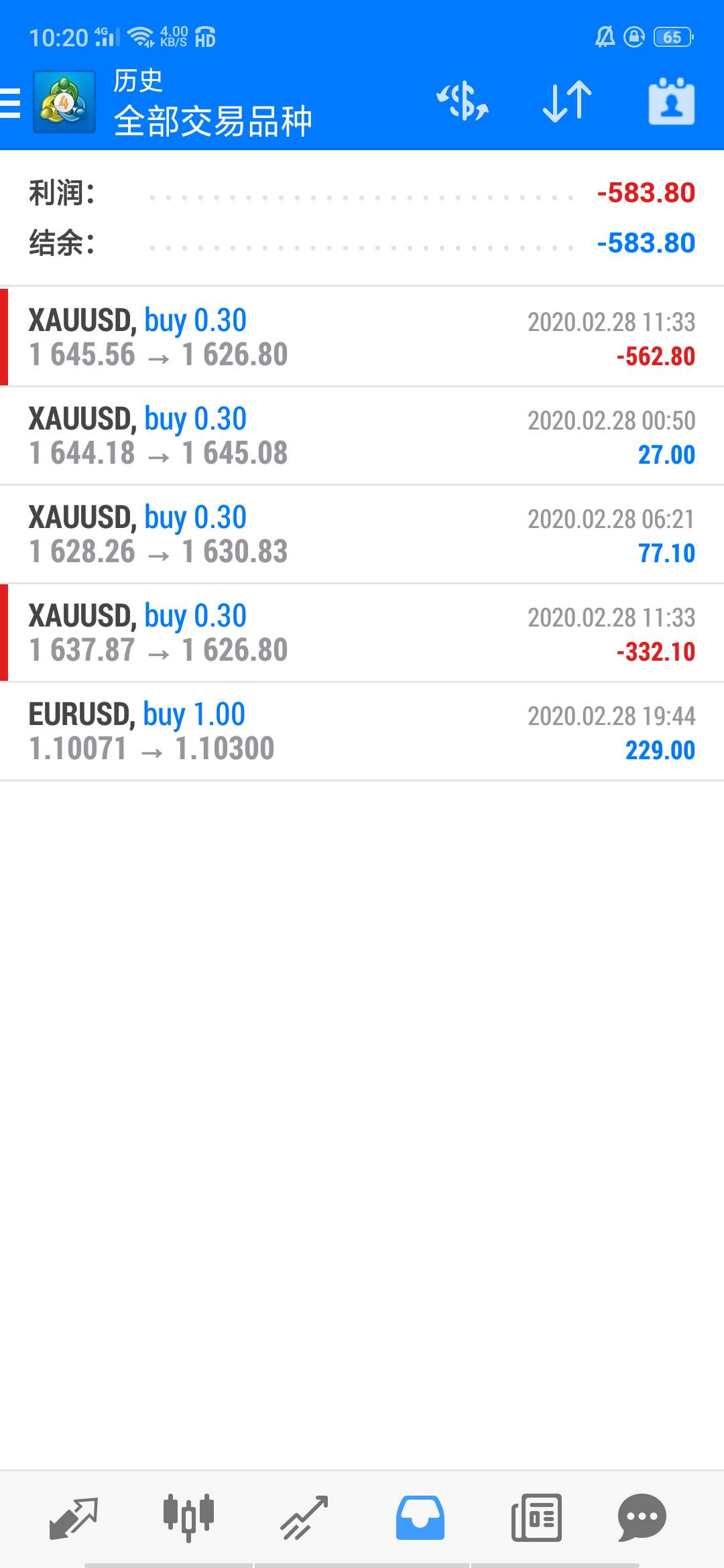Image resolution: width=724 pixels, height=1568 pixels.
Task: Open XAUUSD trade with 27.00 profit
Action: 362,436
